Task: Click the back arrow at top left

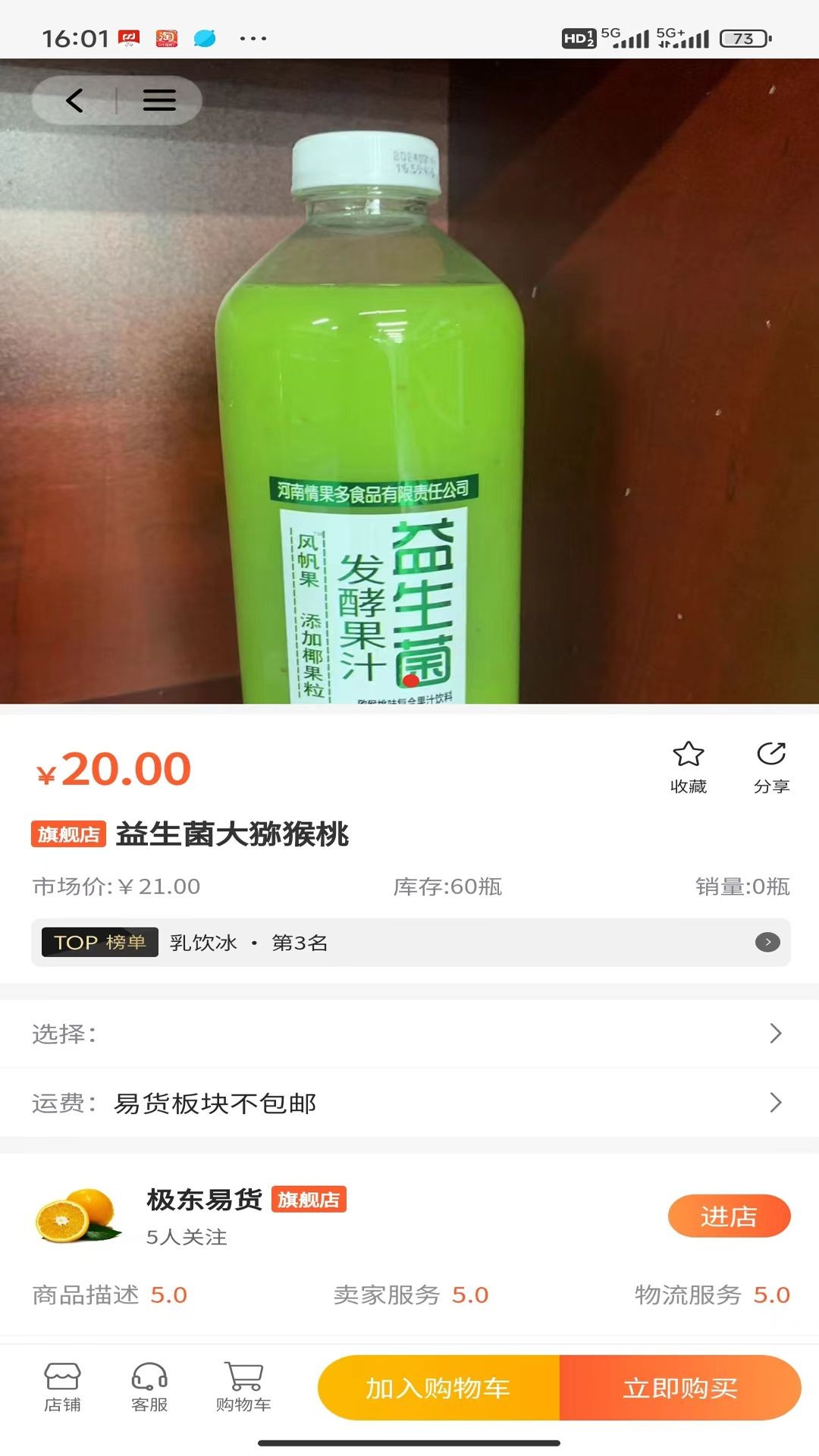Action: (x=74, y=100)
